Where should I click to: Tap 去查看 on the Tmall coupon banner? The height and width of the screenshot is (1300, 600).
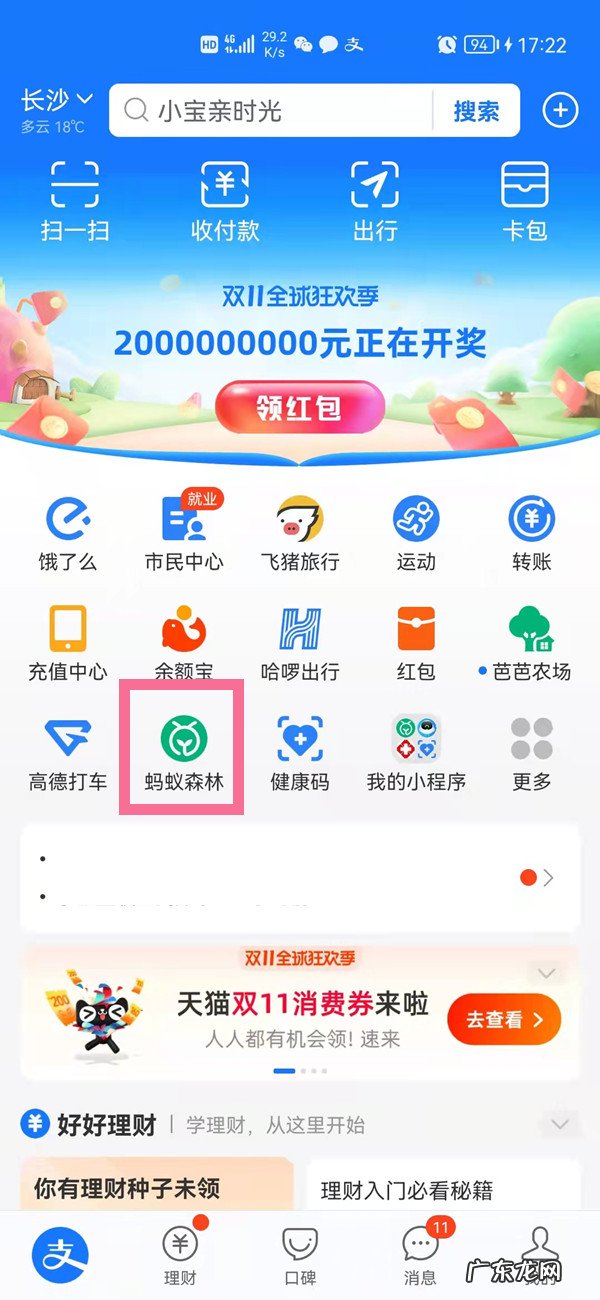pos(503,1019)
